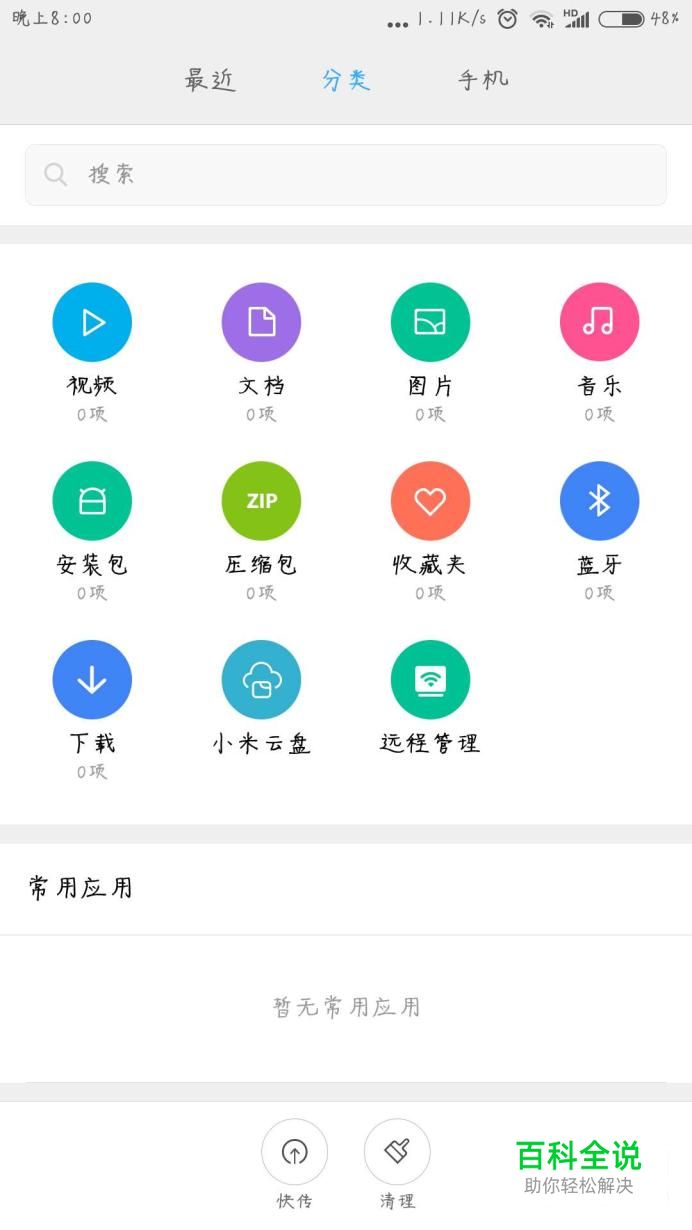The height and width of the screenshot is (1230, 692).
Task: Open the 蓝牙 files category
Action: [x=599, y=501]
